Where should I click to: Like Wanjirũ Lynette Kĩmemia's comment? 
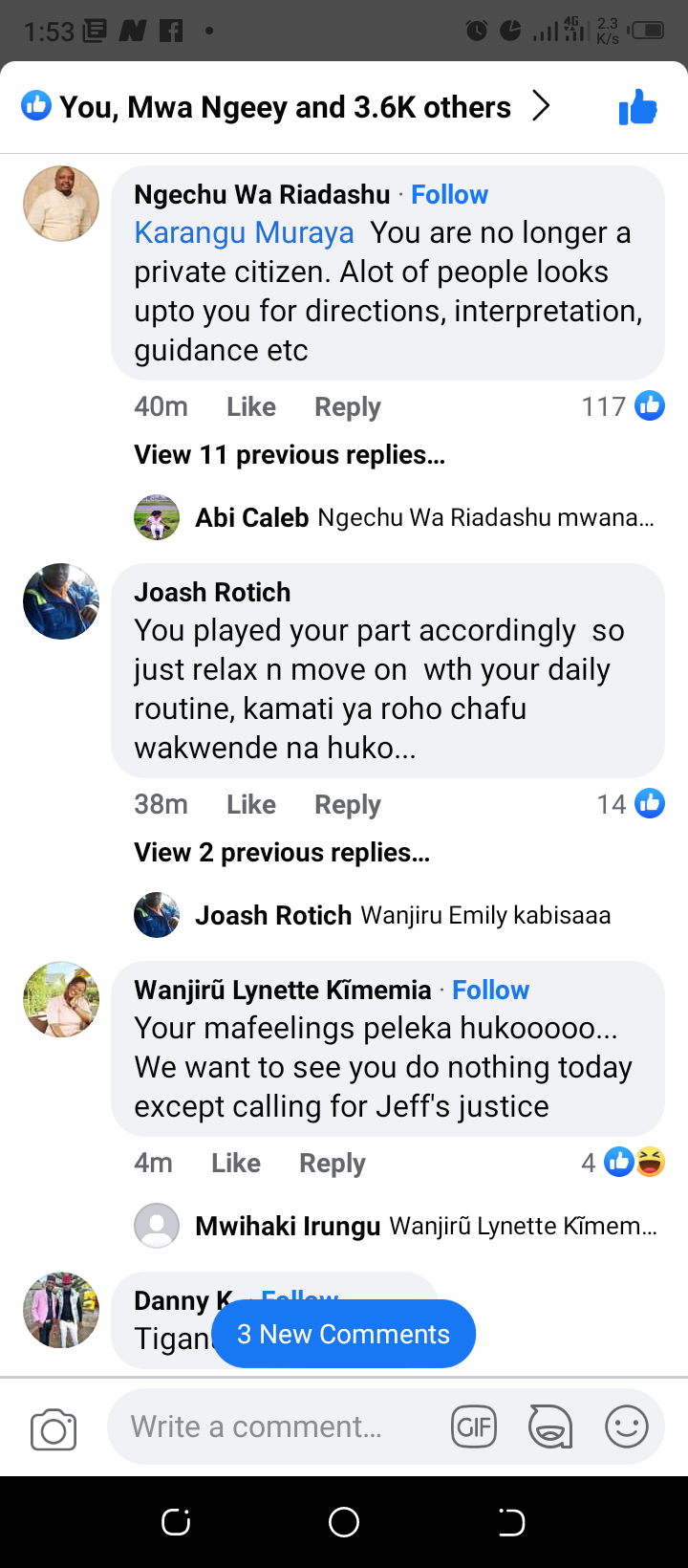tap(235, 1164)
